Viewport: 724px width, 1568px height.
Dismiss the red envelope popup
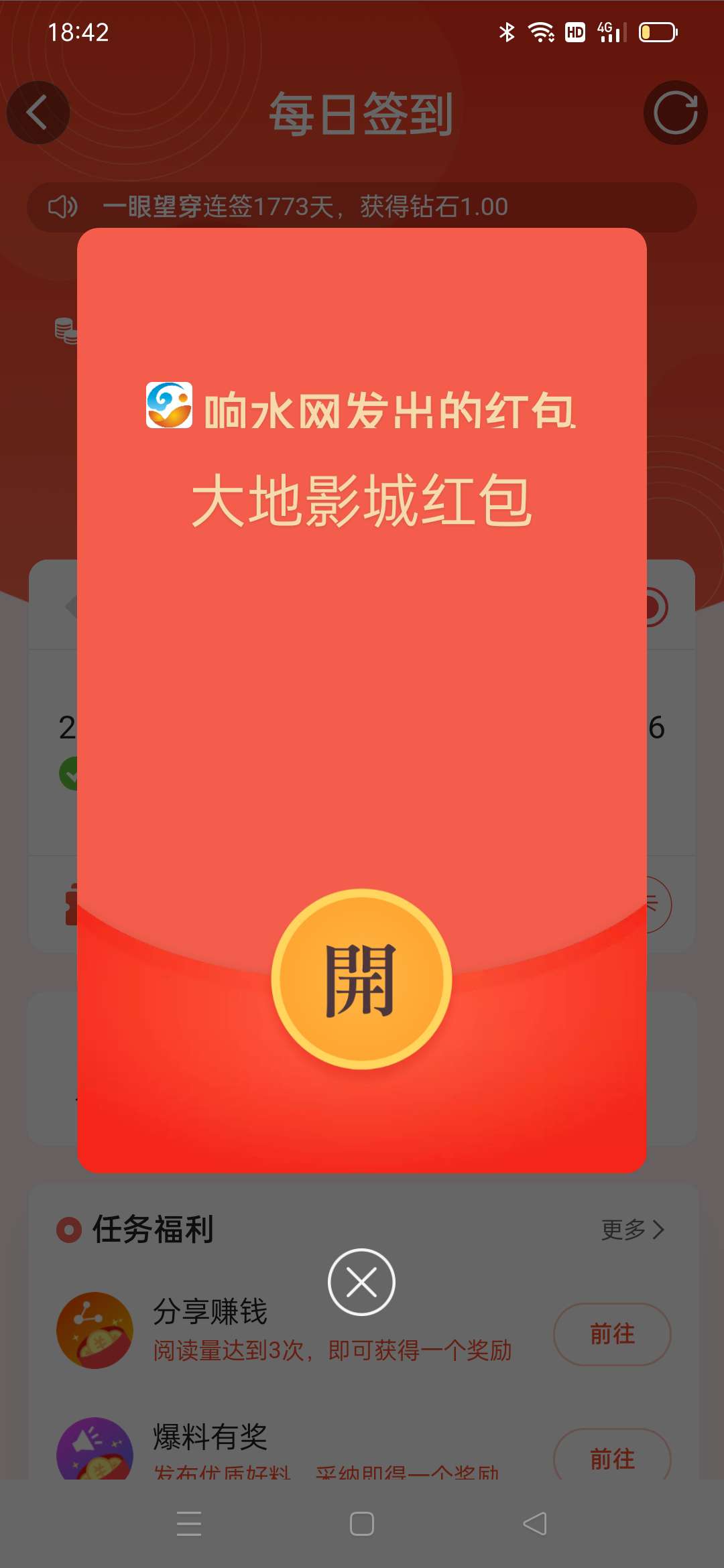point(361,1282)
